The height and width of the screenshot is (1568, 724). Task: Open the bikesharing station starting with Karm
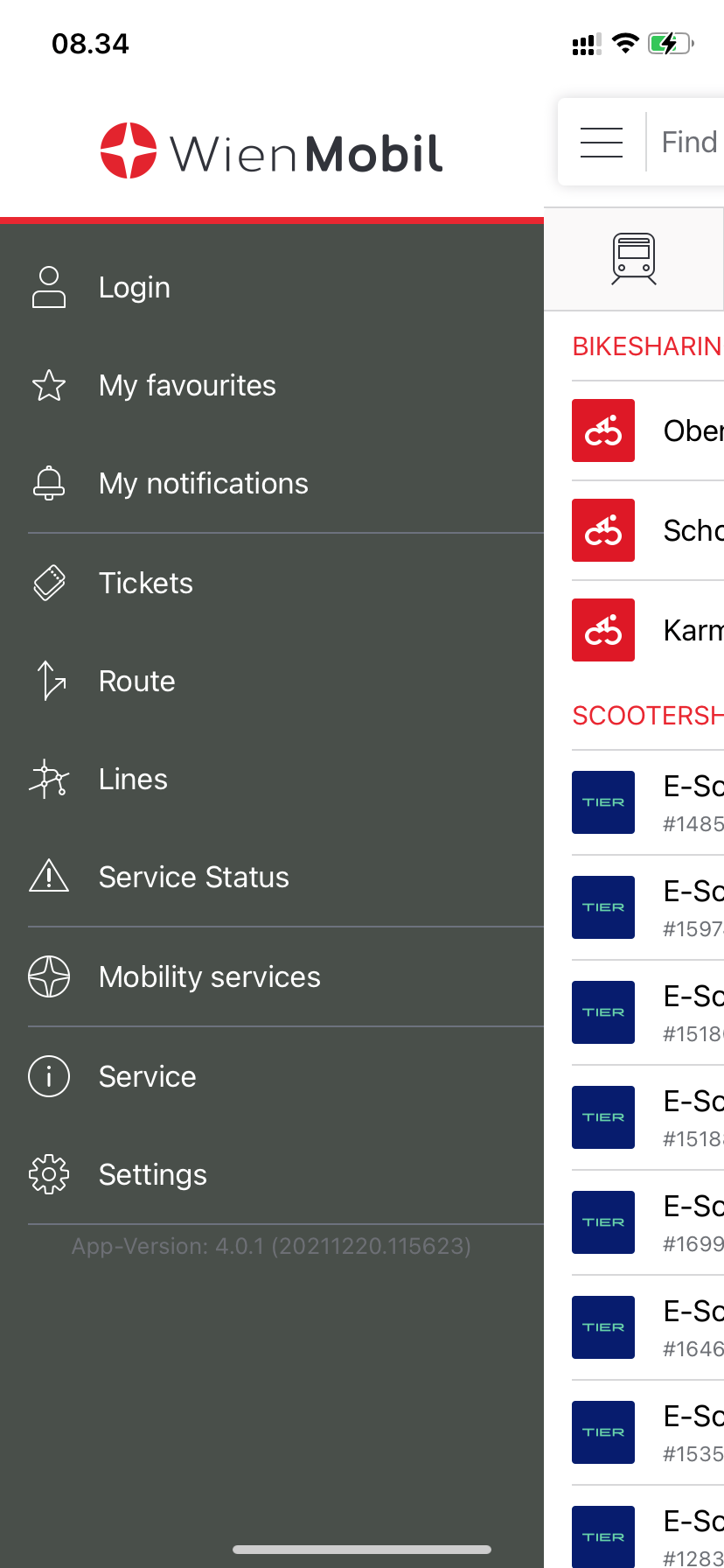click(648, 630)
